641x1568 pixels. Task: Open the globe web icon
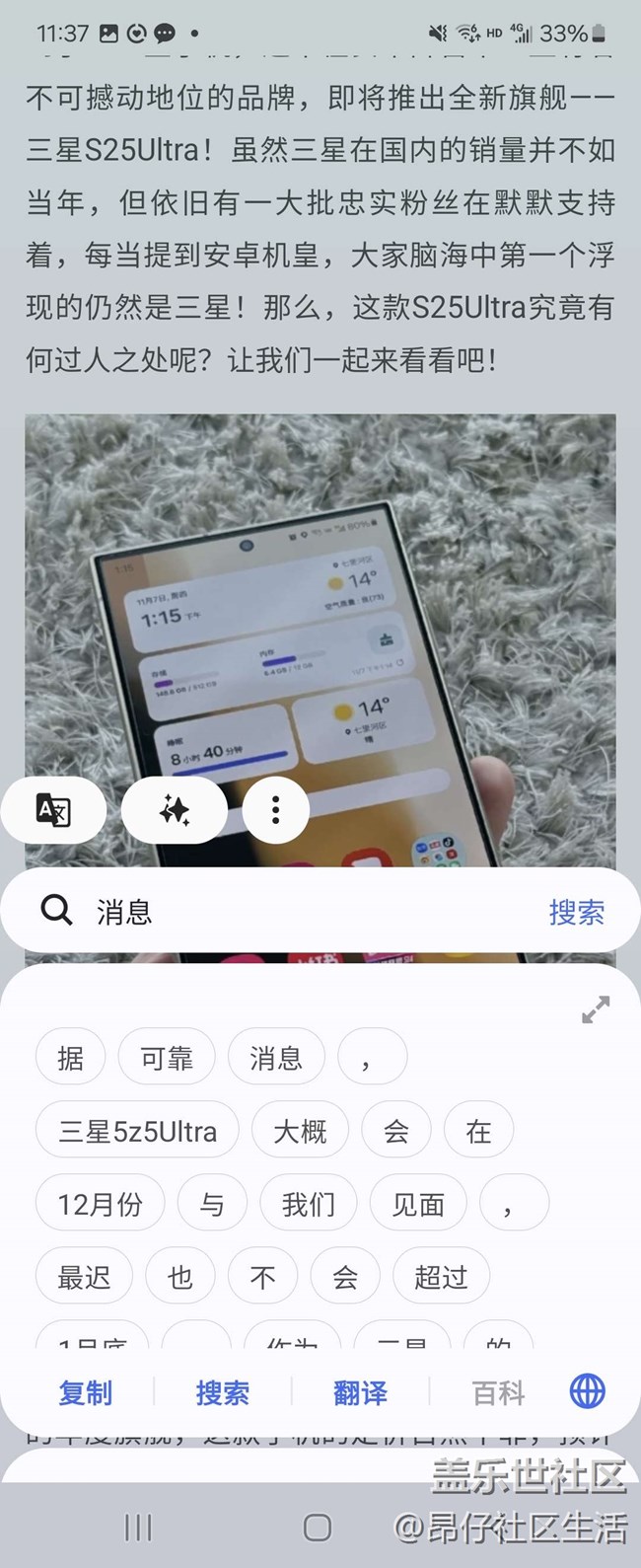(x=588, y=1391)
